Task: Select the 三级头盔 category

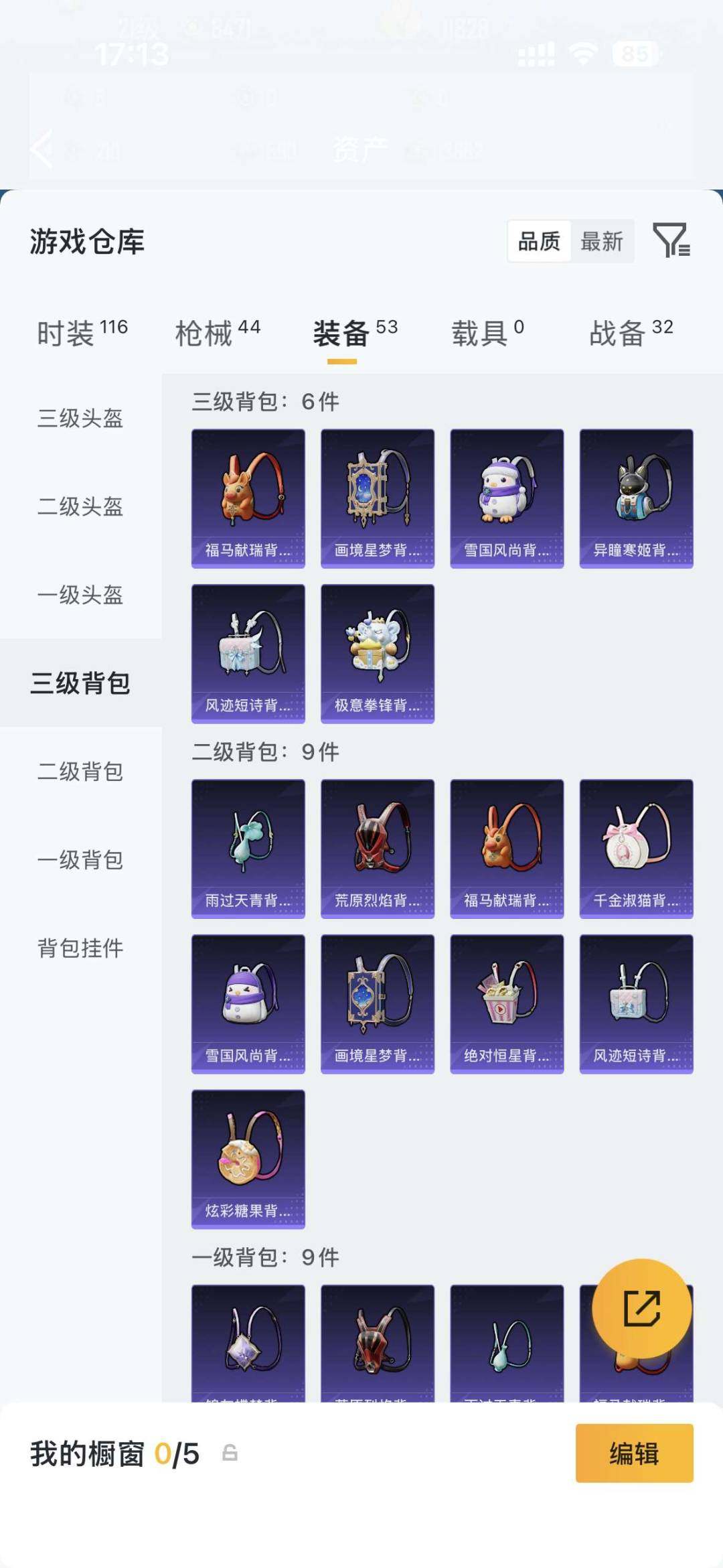Action: tap(80, 420)
